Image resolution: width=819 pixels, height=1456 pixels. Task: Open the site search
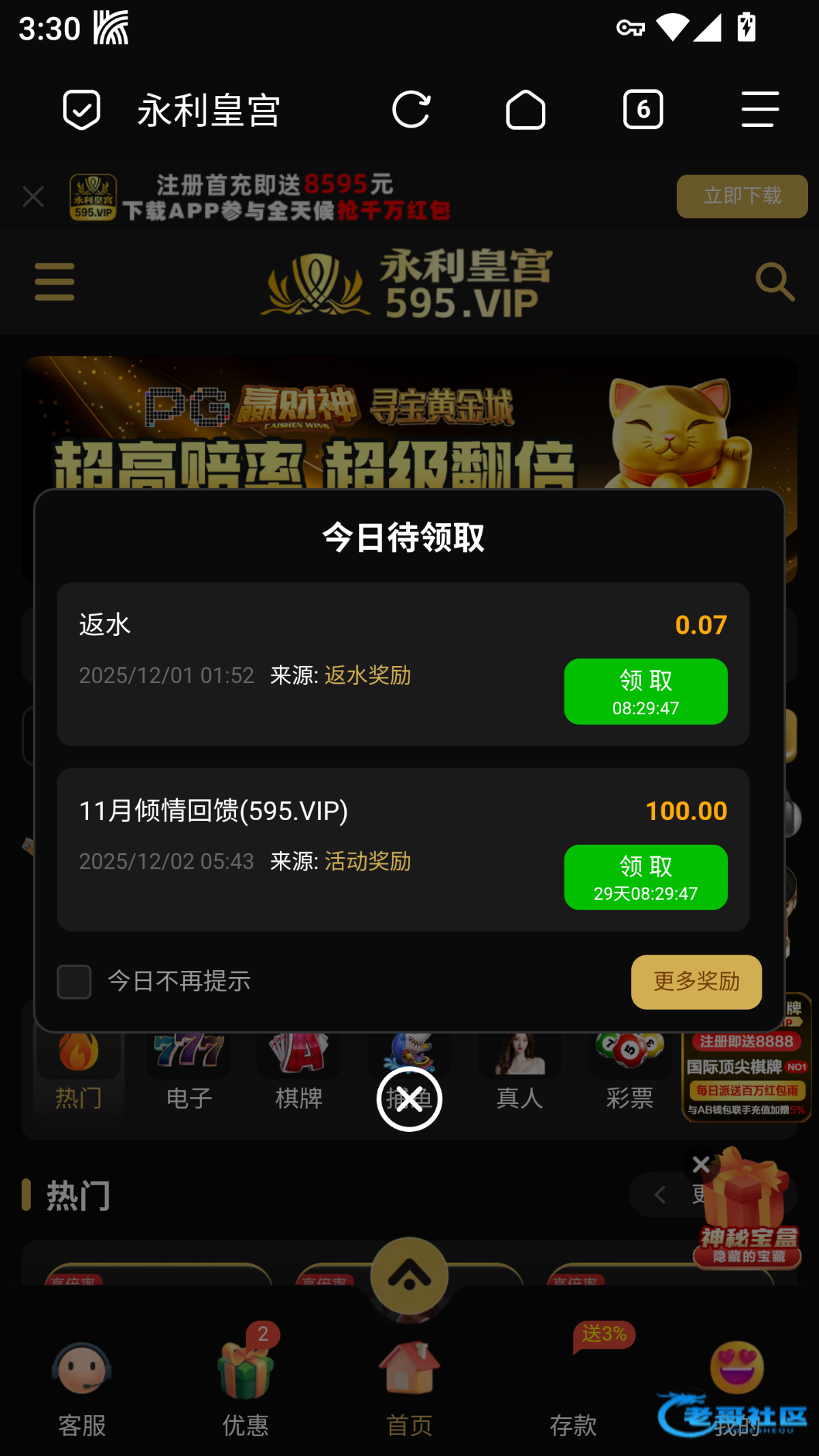point(775,282)
